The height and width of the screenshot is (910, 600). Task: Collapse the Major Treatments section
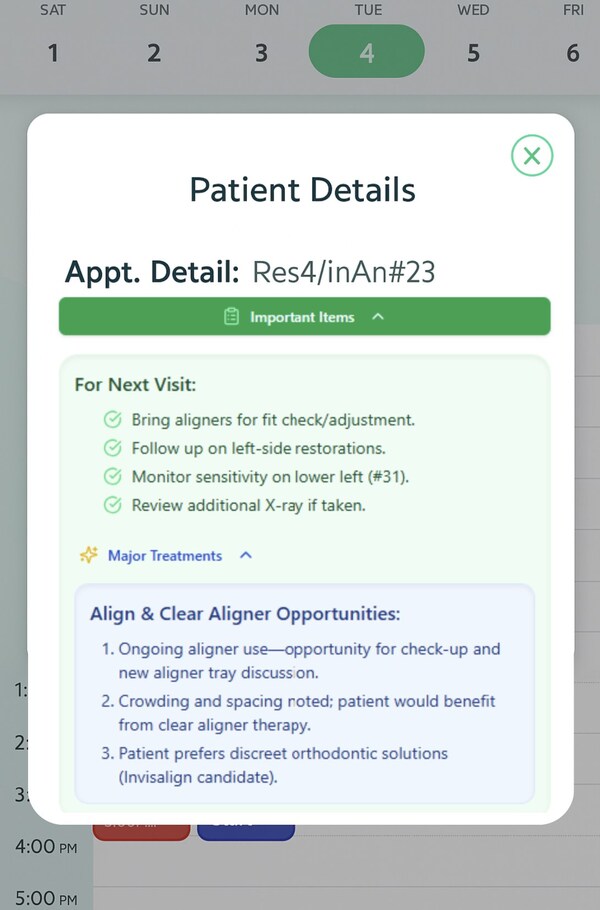(166, 555)
